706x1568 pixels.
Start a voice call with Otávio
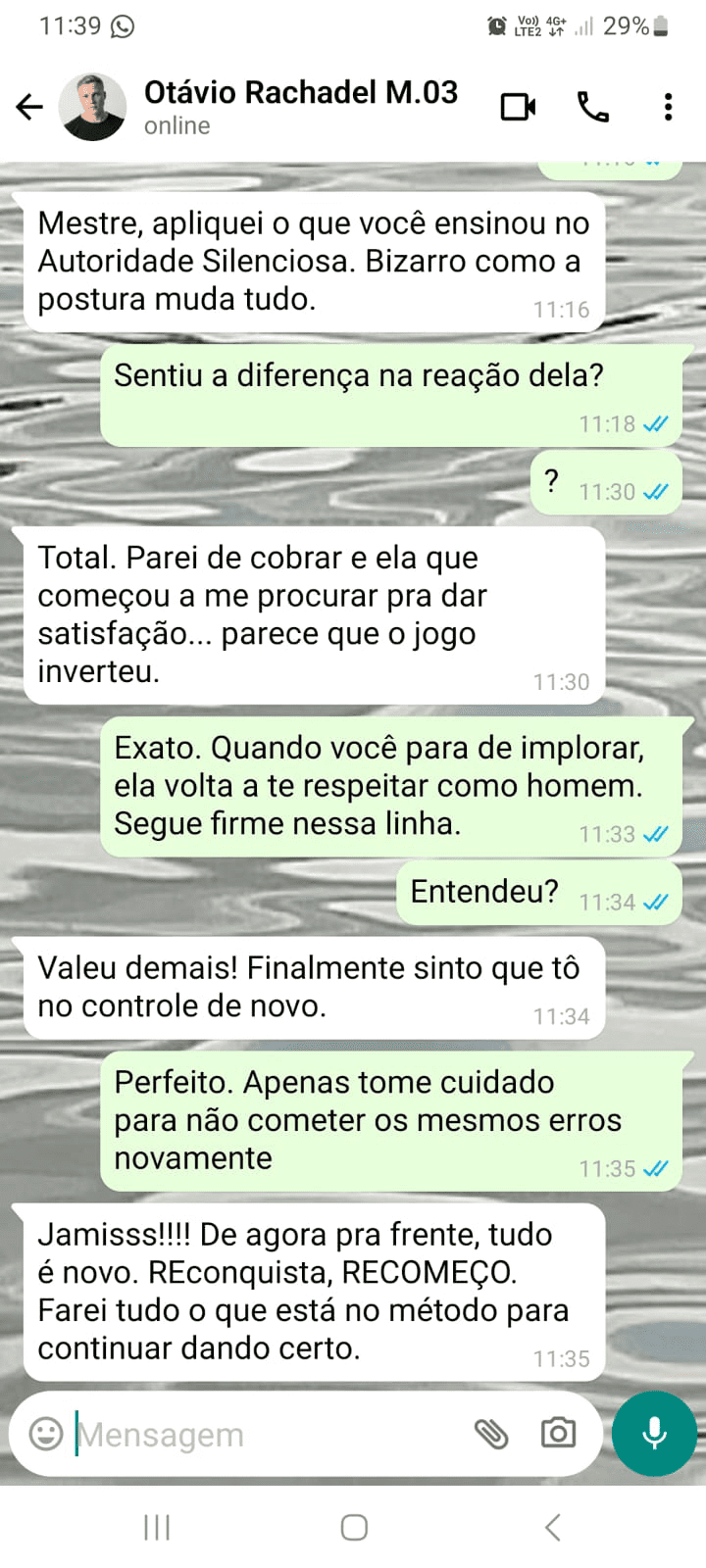point(593,107)
